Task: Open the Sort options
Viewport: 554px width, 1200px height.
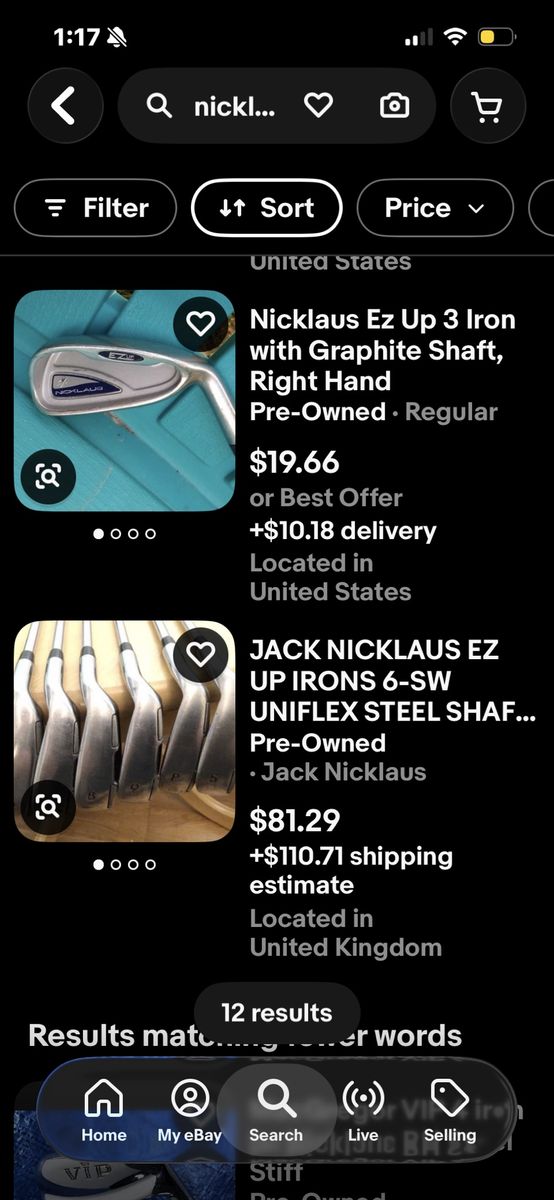Action: click(x=267, y=208)
